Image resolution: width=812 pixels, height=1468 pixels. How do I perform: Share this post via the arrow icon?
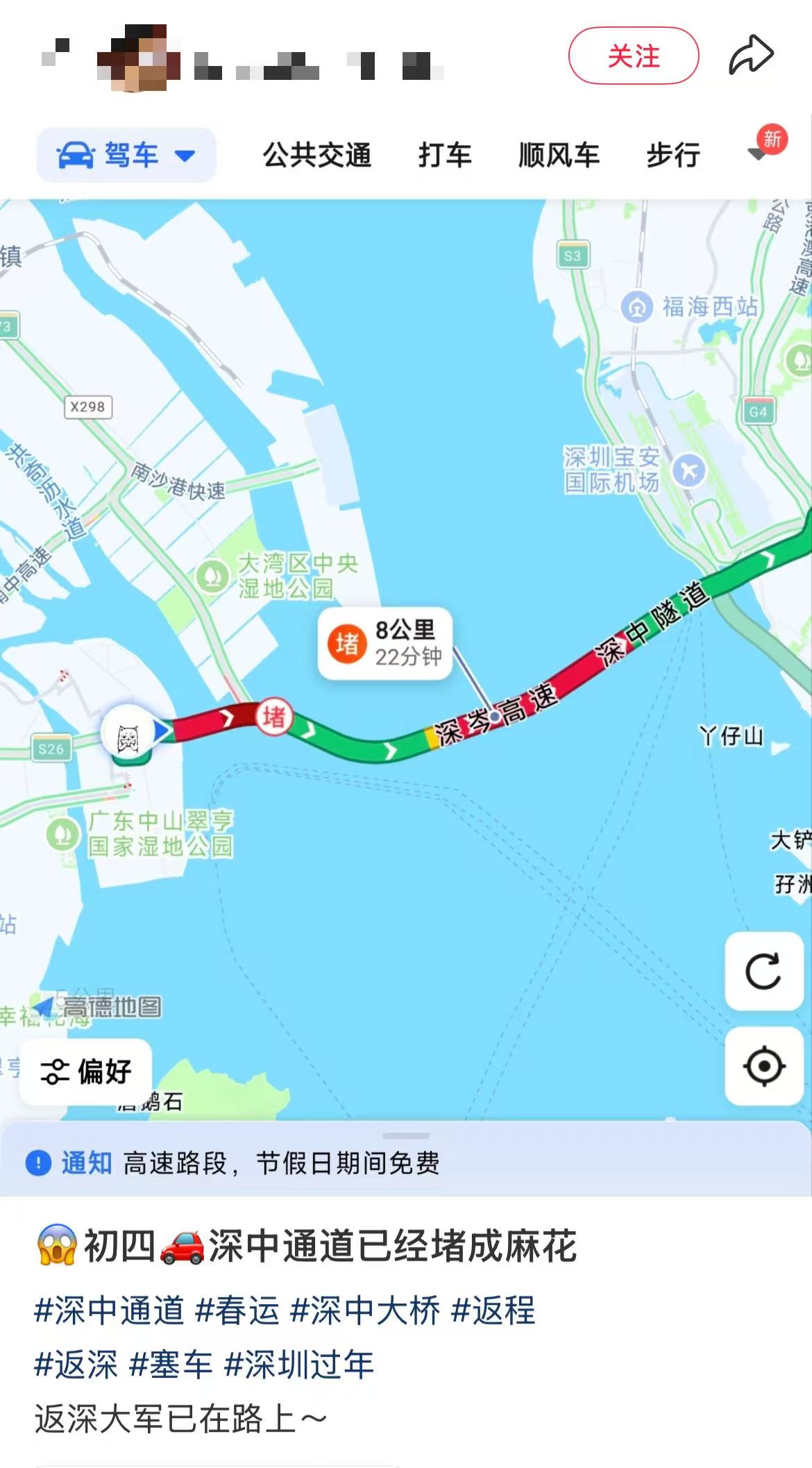point(751,56)
